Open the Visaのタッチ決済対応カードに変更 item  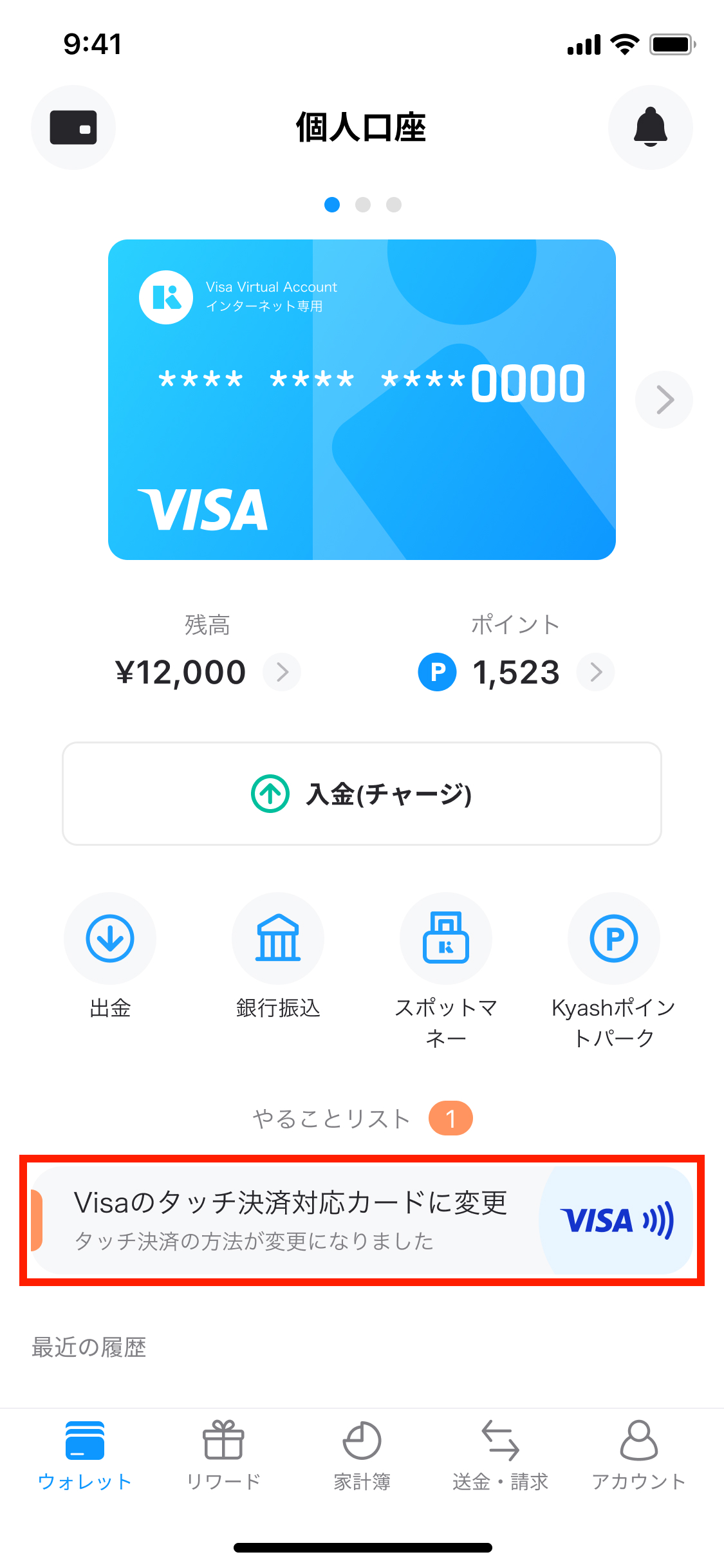(362, 1220)
